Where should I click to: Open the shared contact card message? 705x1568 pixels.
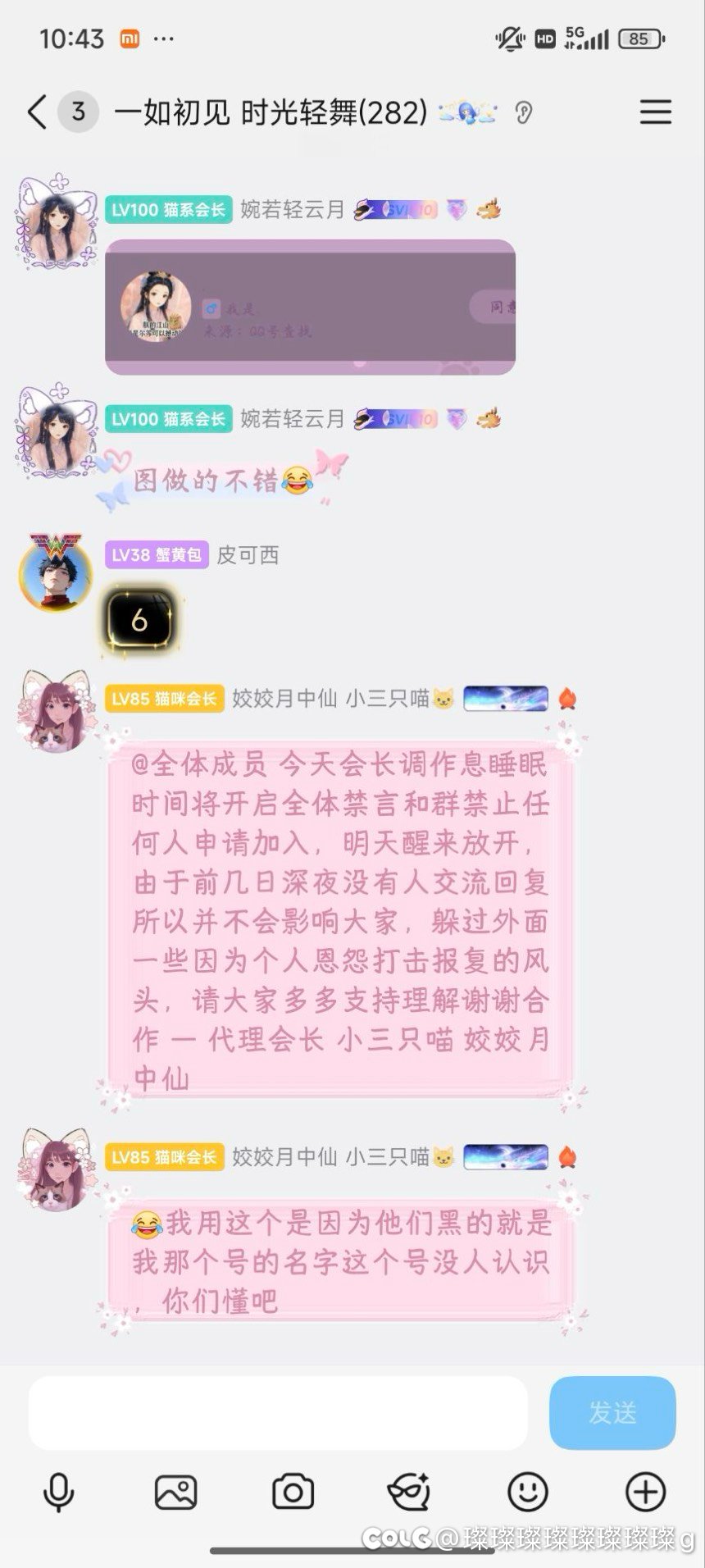click(x=310, y=307)
